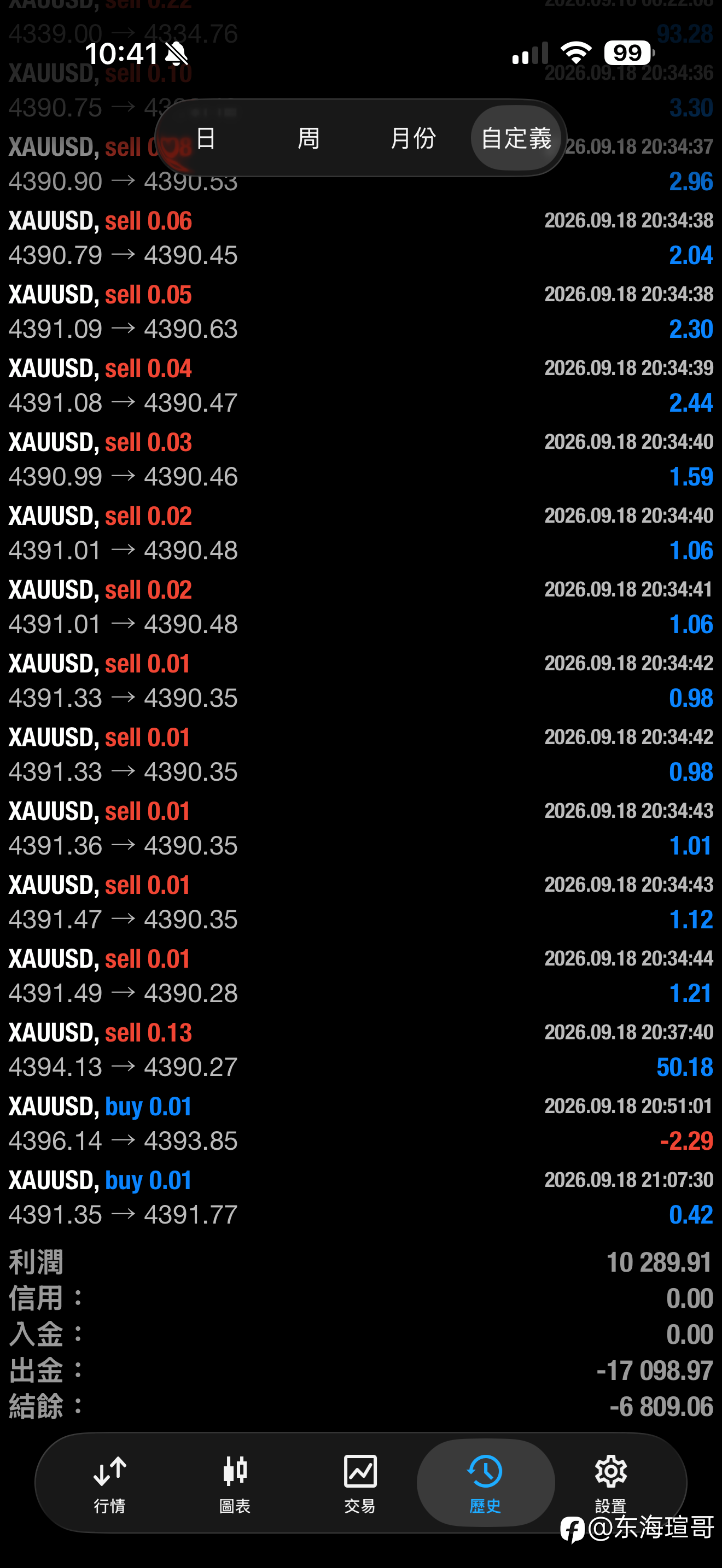Switch to the 日 period filter

206,138
